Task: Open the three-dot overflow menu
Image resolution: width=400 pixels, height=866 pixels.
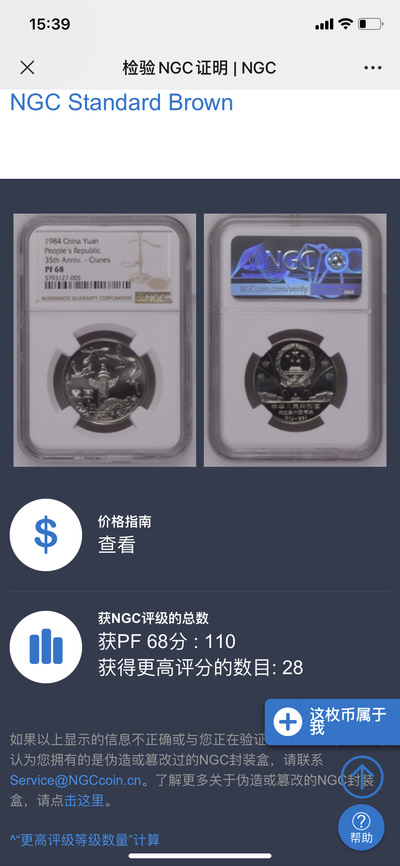Action: click(x=372, y=68)
